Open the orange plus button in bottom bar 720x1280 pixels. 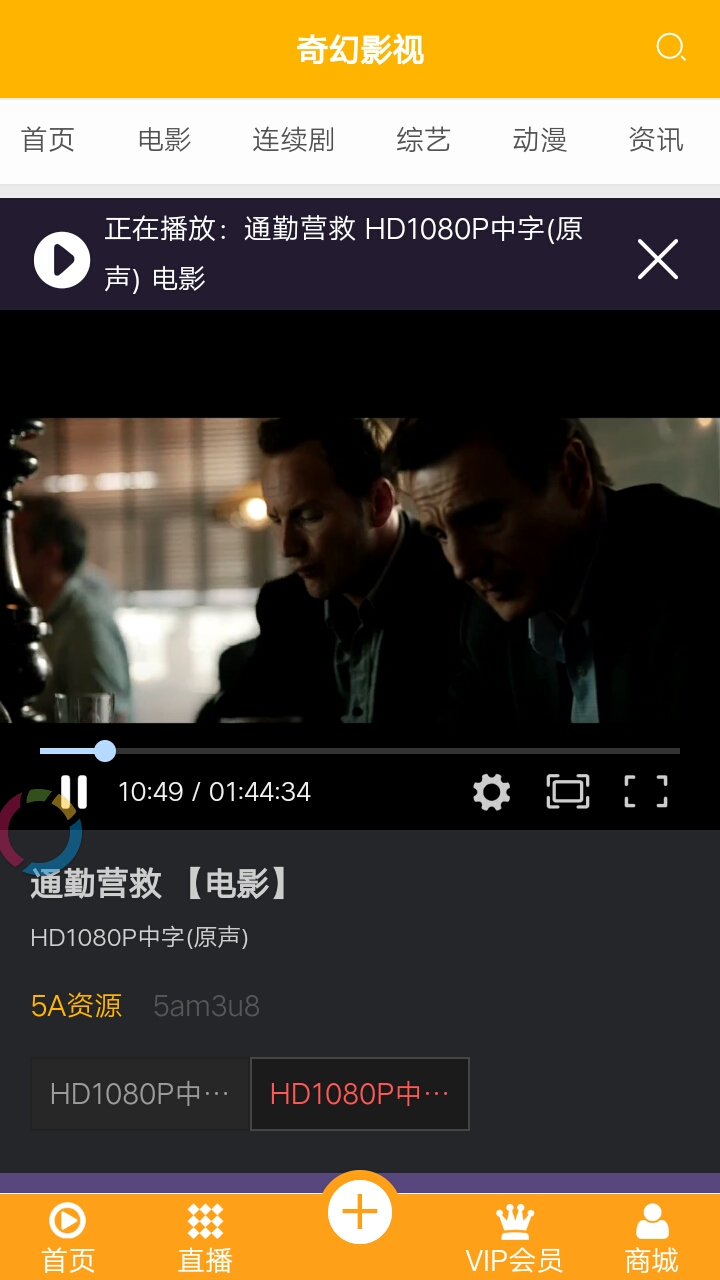[x=359, y=1213]
